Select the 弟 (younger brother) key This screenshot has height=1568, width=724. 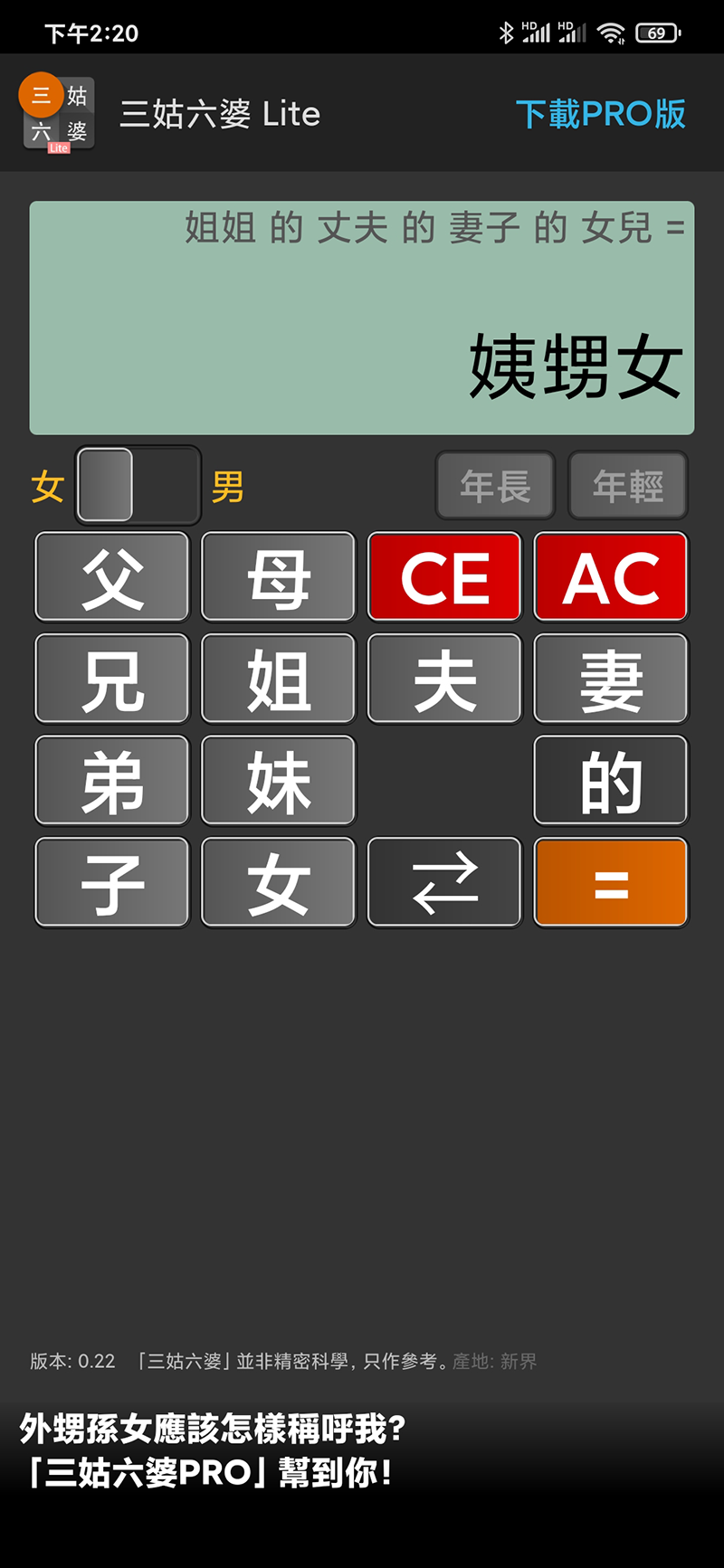click(112, 780)
